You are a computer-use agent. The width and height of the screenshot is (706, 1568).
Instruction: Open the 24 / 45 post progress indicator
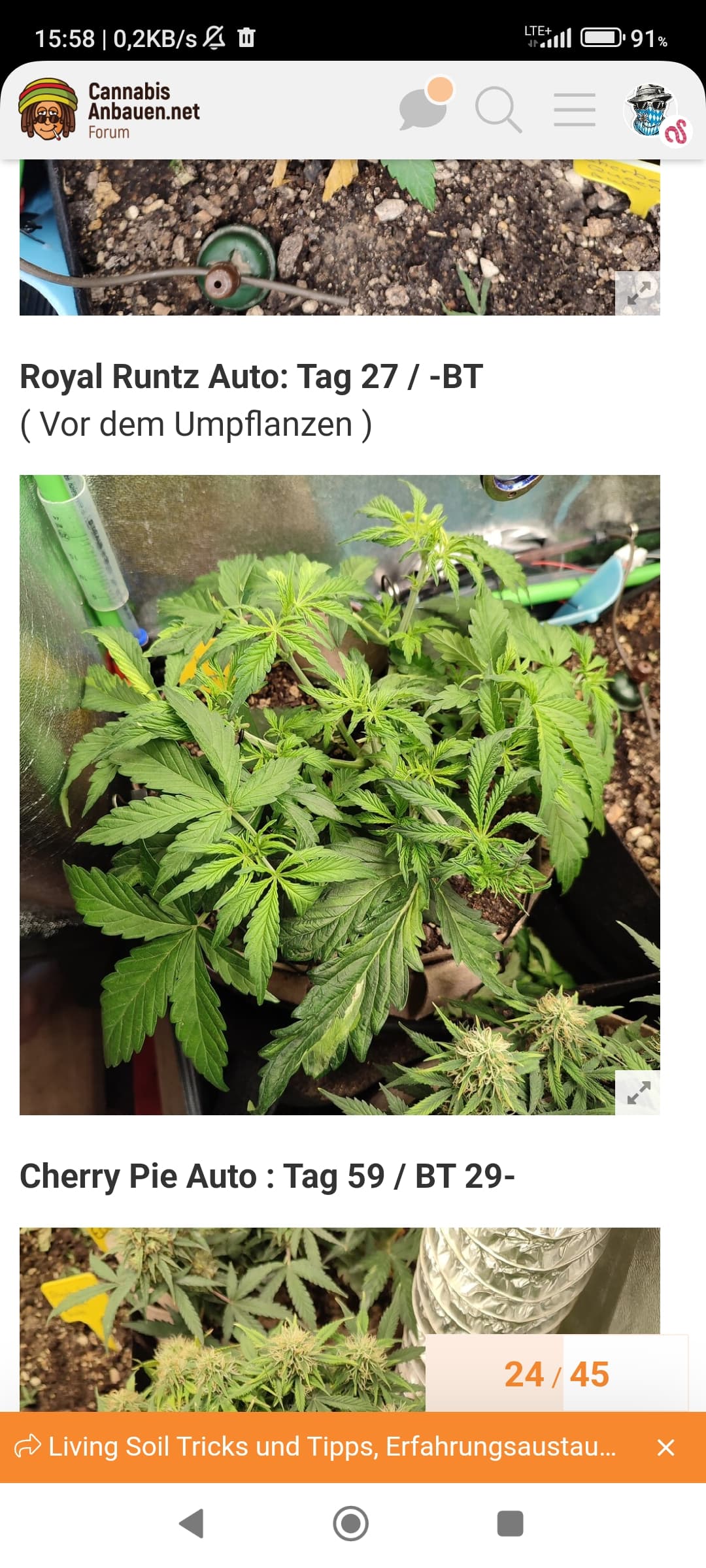pos(556,1373)
